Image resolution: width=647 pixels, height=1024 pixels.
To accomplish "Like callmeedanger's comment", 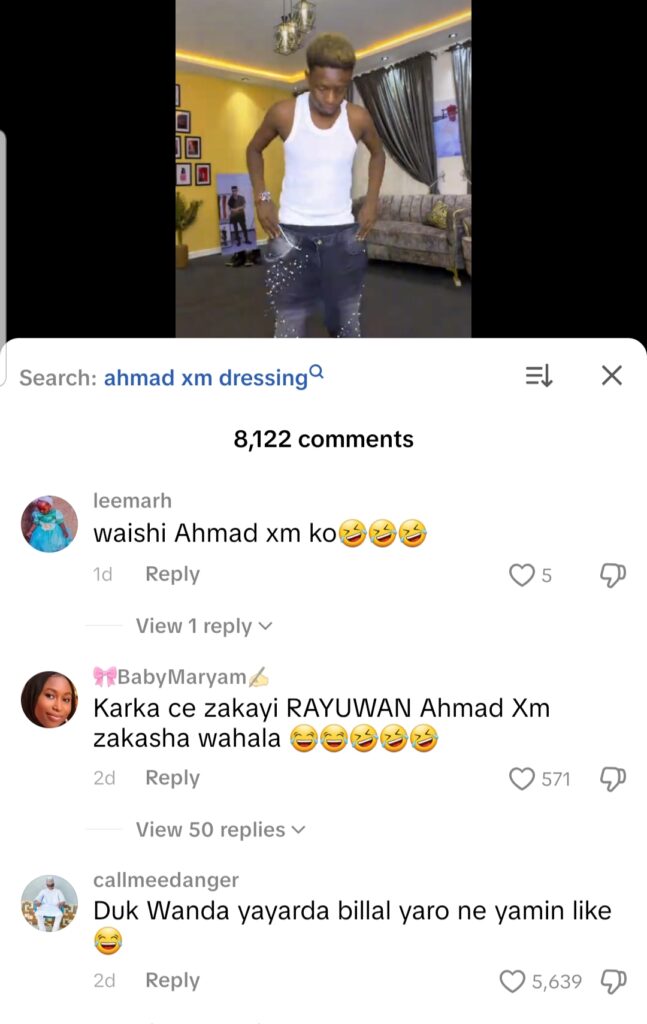I will 512,982.
